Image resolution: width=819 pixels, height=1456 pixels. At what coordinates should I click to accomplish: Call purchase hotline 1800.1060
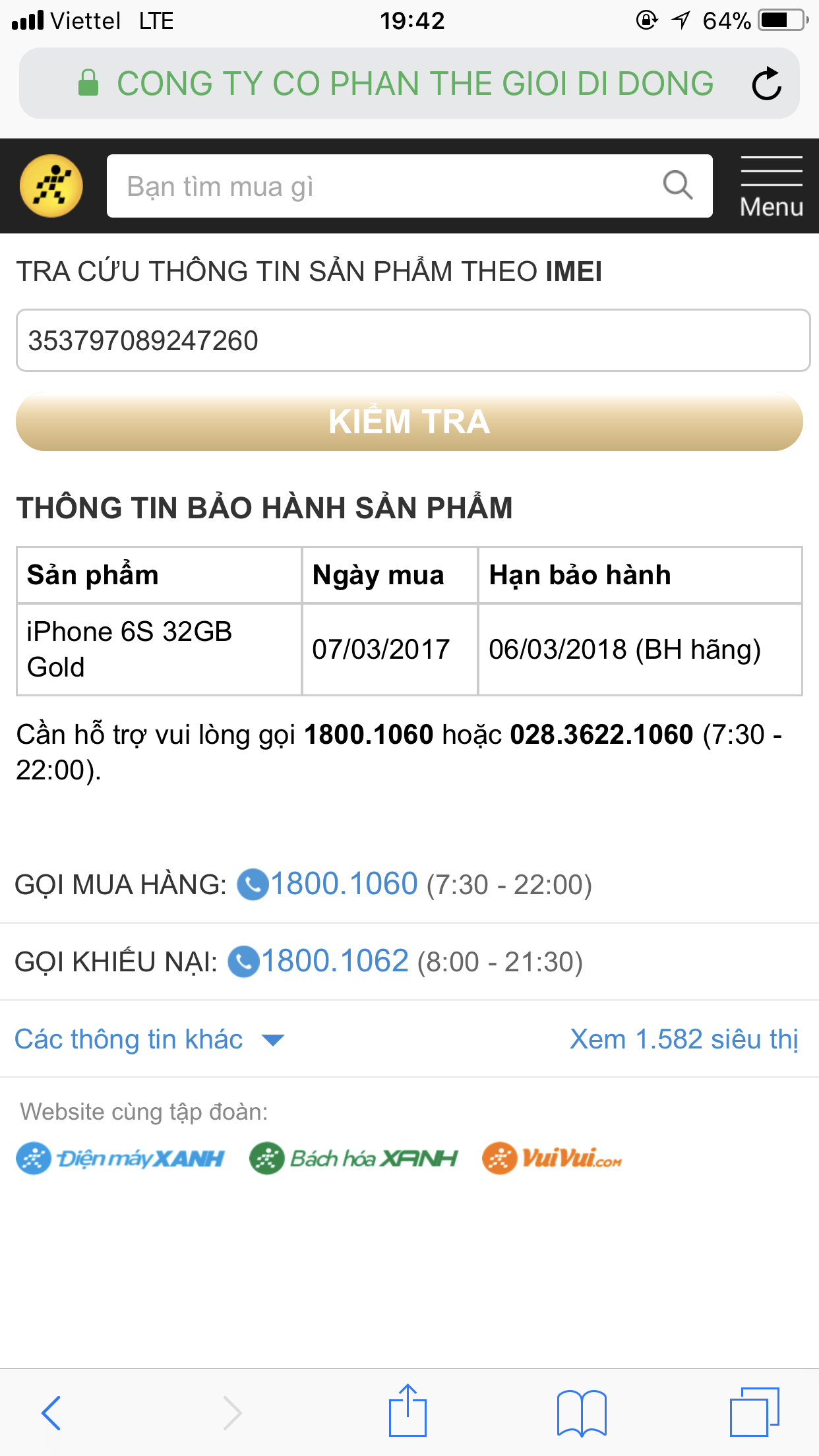(x=343, y=884)
